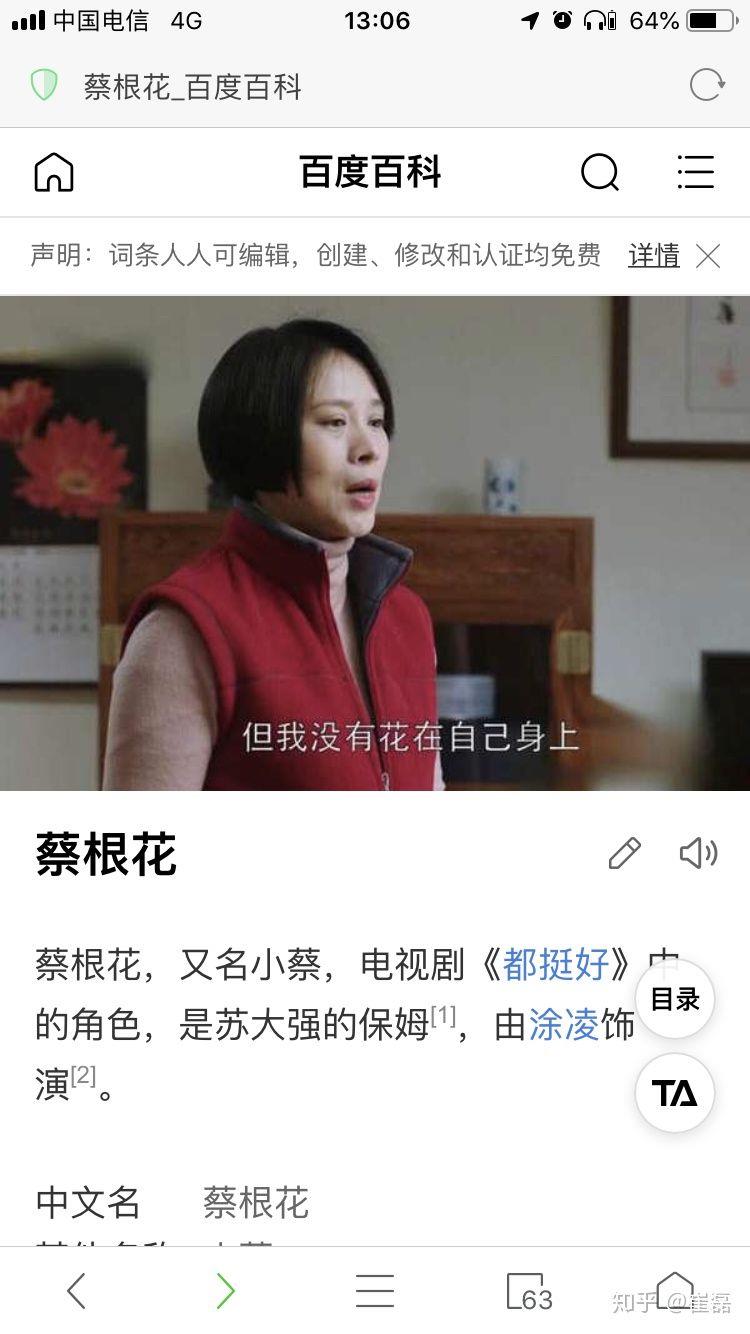Play audio reading of the entry
This screenshot has width=750, height=1334.
698,853
